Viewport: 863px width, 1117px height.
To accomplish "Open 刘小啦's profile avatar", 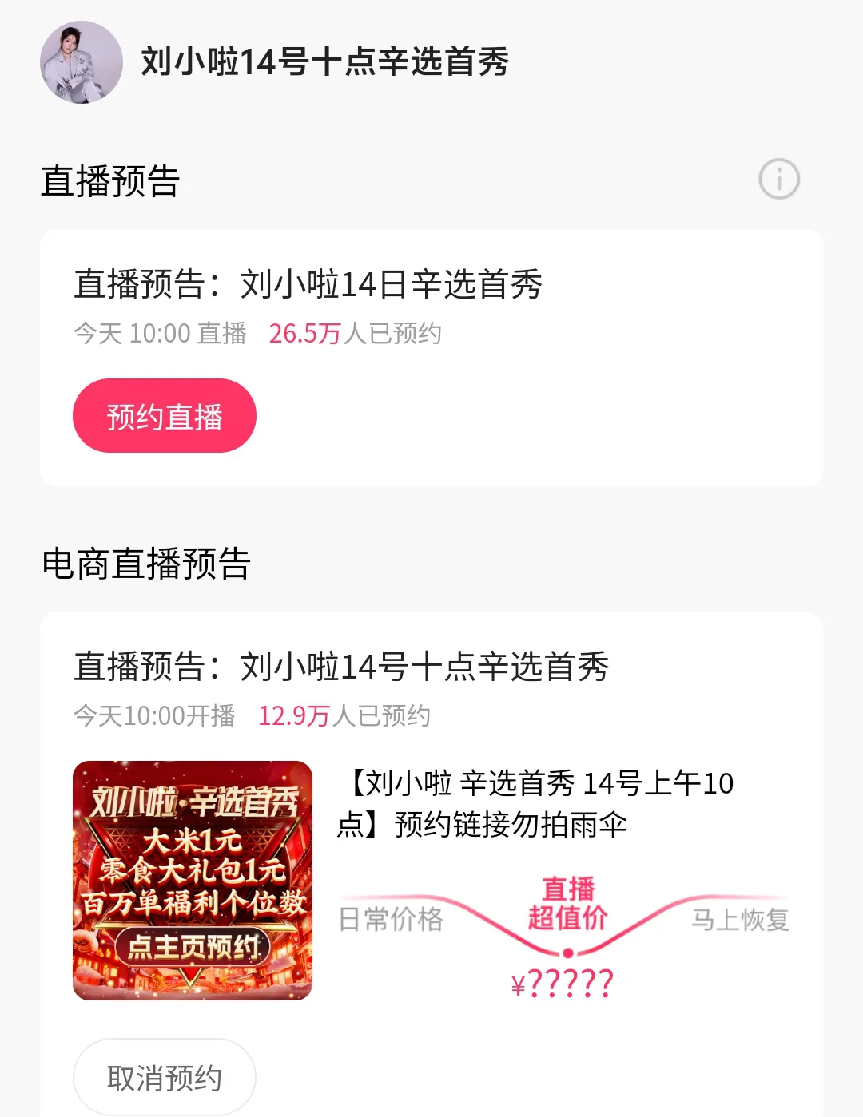I will 81,62.
